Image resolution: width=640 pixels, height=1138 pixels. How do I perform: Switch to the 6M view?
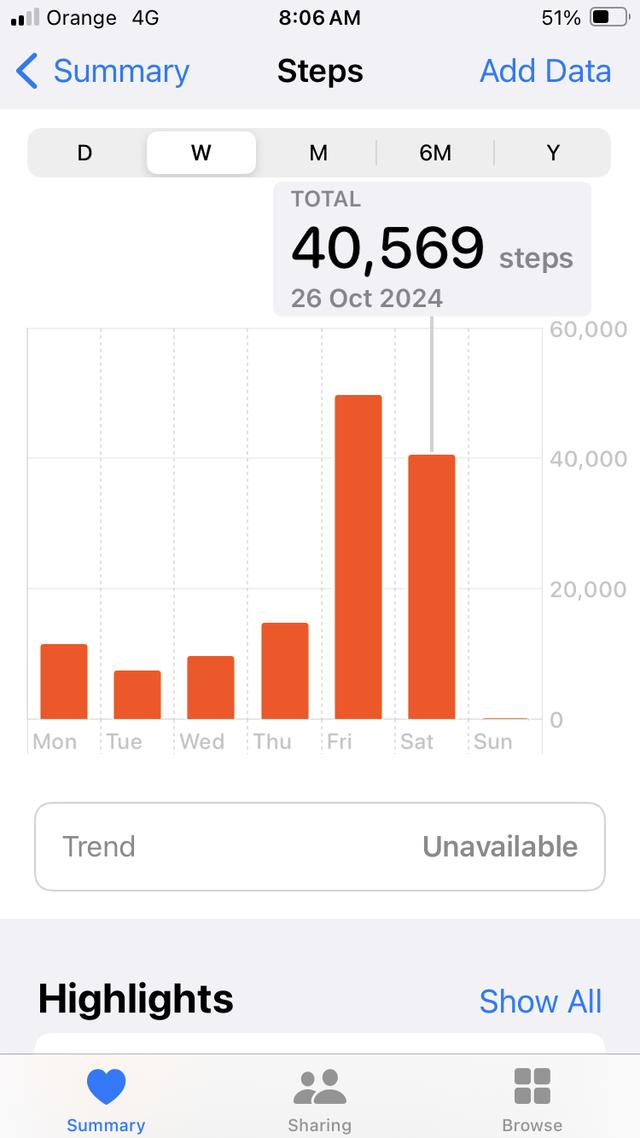[x=435, y=153]
